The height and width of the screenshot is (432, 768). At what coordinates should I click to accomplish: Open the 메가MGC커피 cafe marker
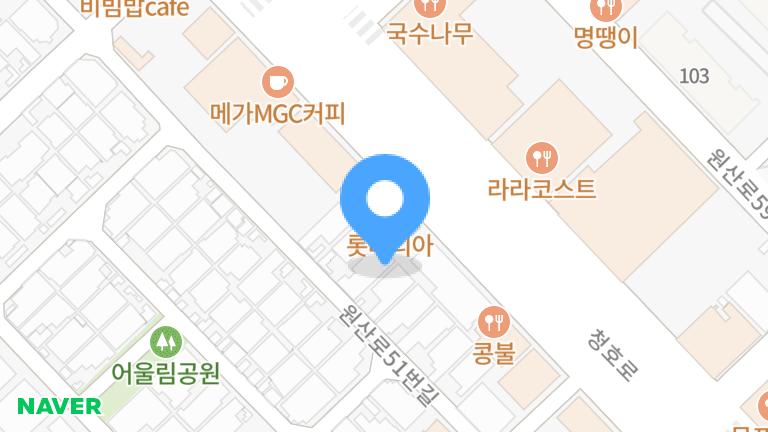point(278,82)
